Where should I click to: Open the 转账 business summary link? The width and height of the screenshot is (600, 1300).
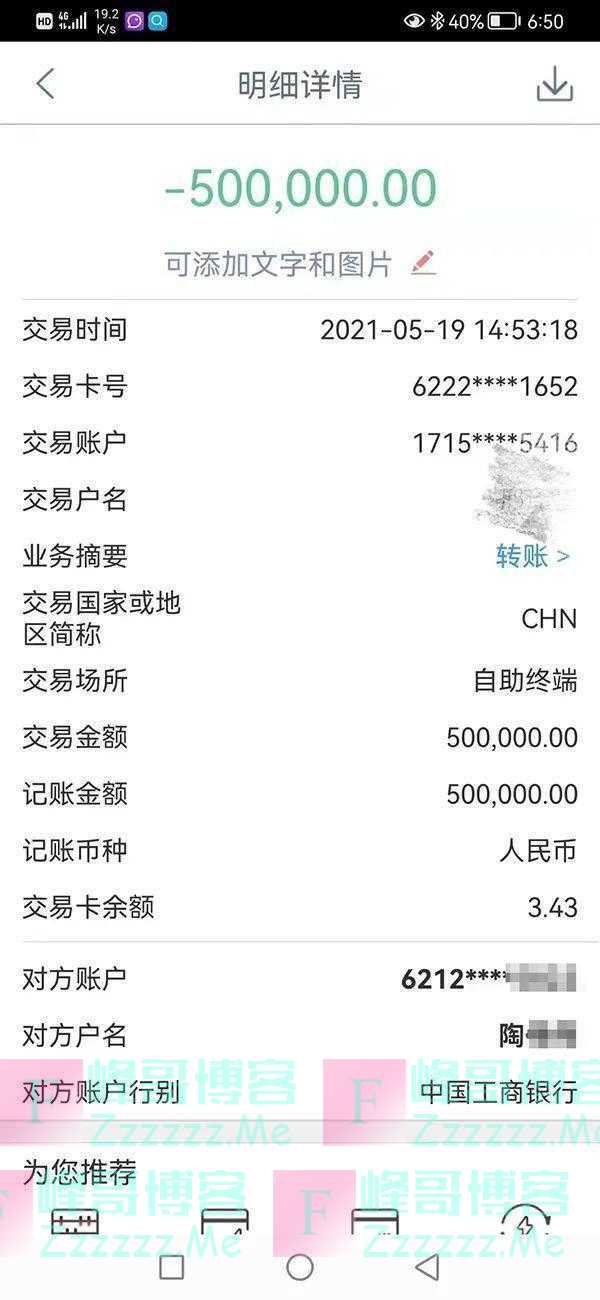533,556
